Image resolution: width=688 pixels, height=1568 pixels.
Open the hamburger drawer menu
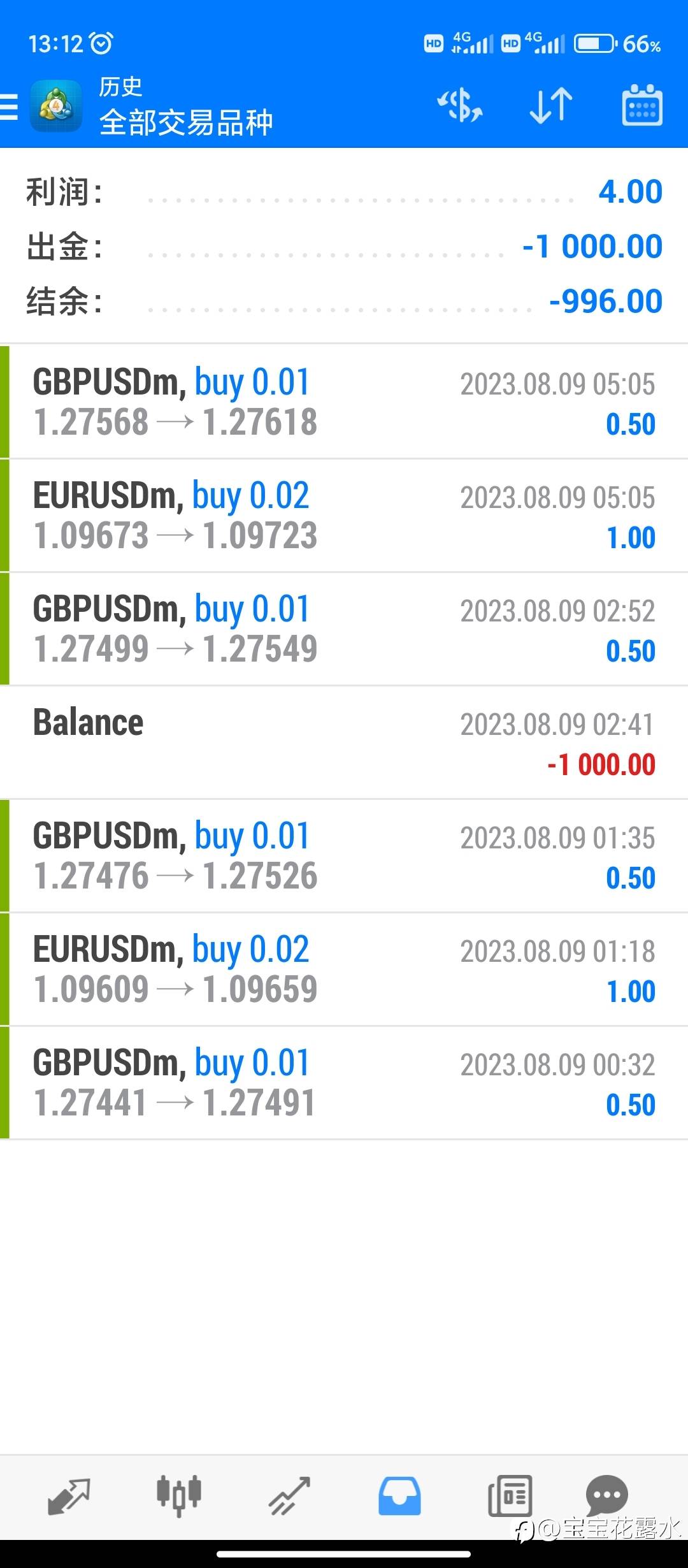click(9, 106)
